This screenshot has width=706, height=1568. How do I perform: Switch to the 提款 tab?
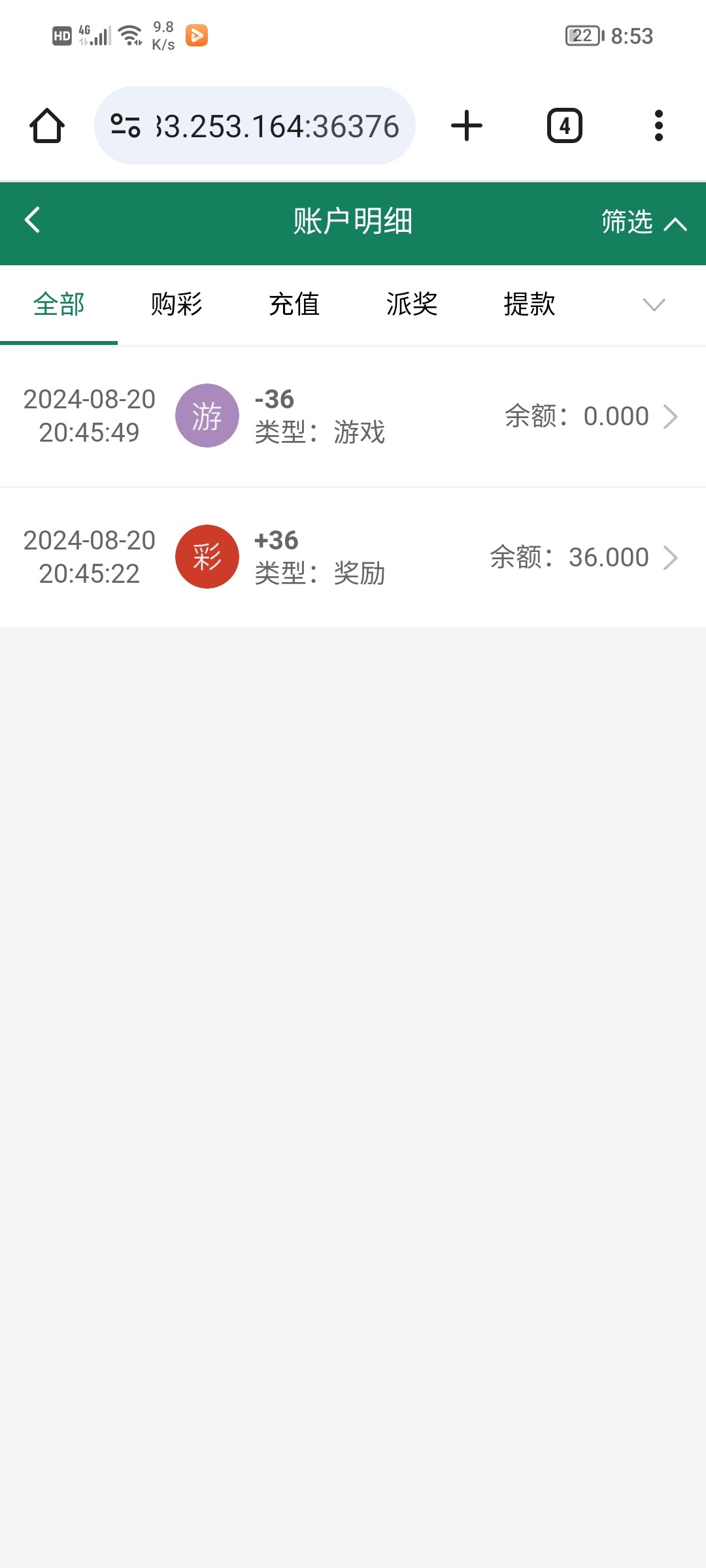pos(529,304)
